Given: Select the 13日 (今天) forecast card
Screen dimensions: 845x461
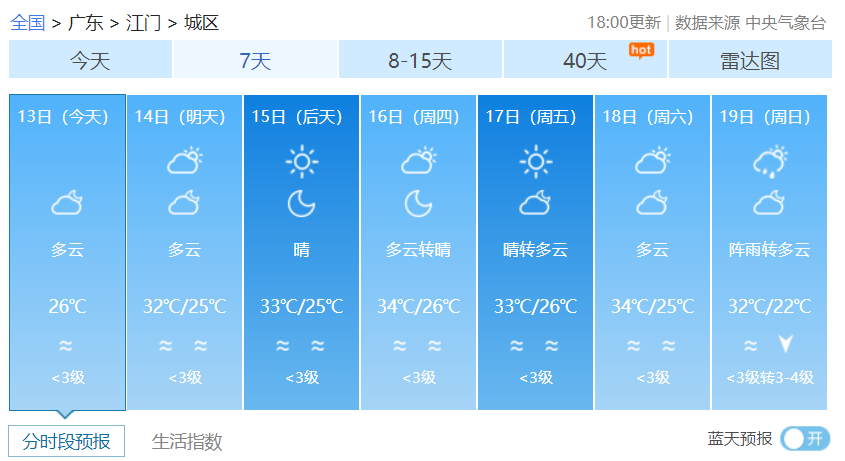Looking at the screenshot, I should pyautogui.click(x=67, y=252).
